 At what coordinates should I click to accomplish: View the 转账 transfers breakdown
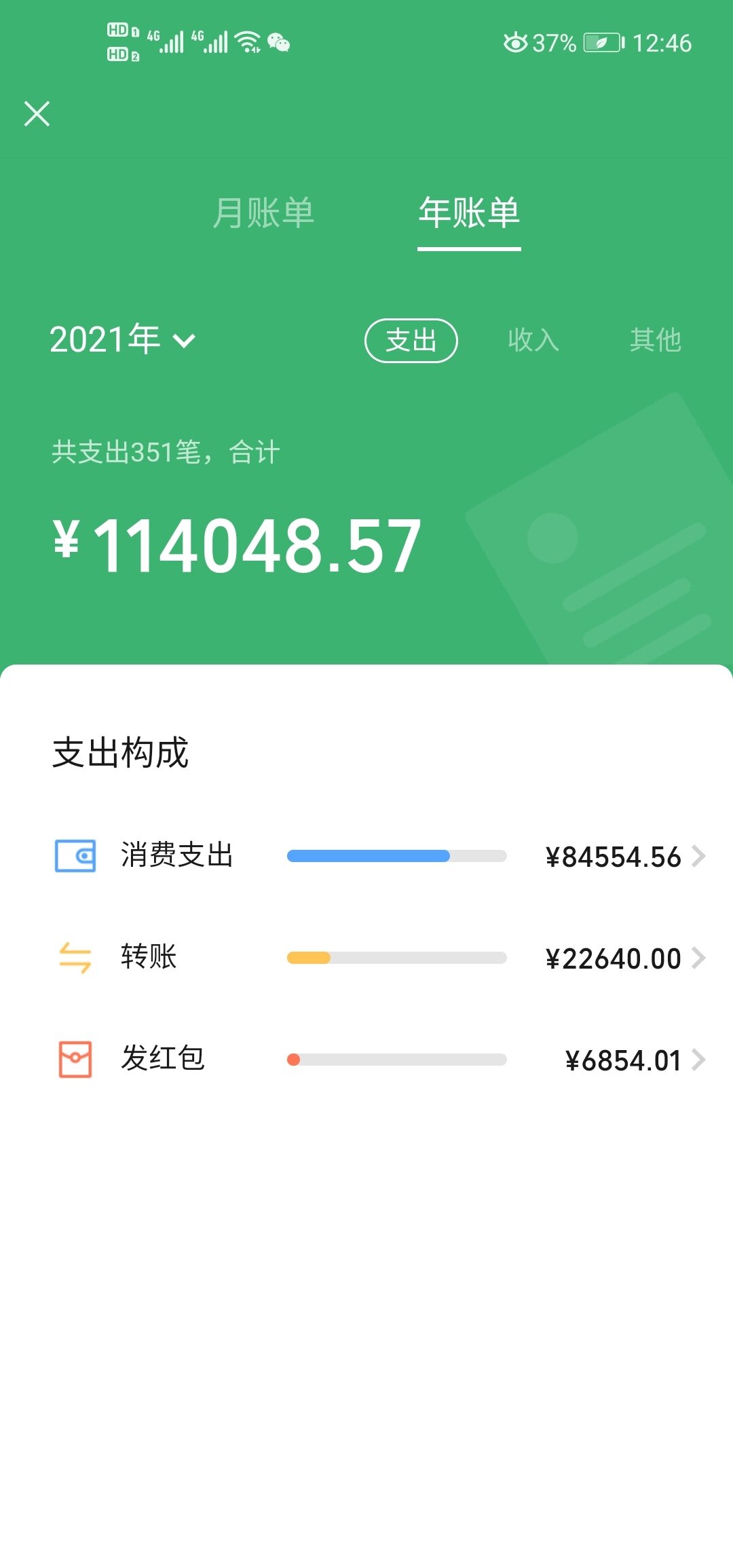380,958
